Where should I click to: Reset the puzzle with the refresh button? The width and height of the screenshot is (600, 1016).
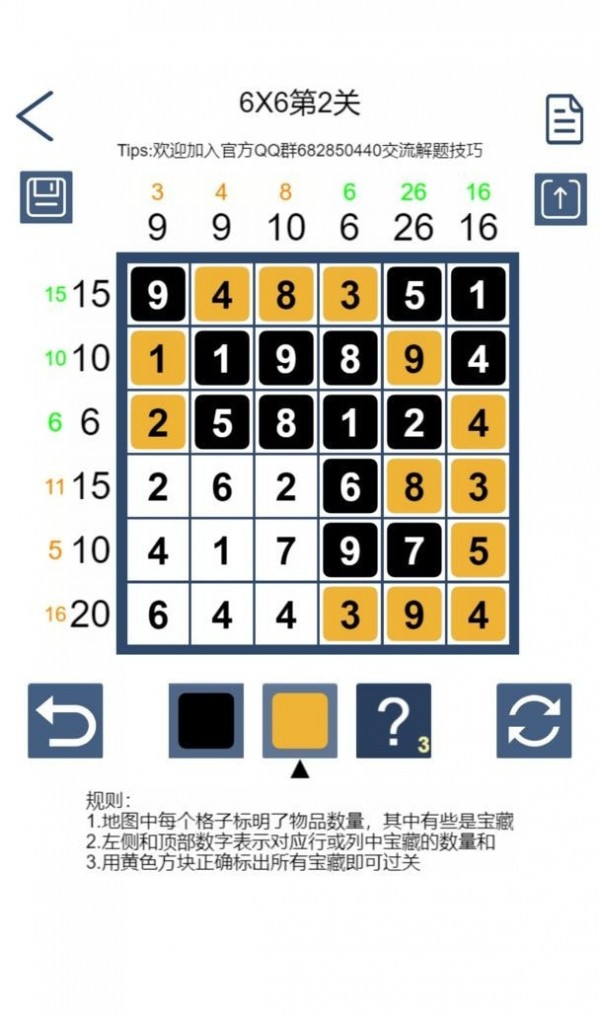[534, 720]
